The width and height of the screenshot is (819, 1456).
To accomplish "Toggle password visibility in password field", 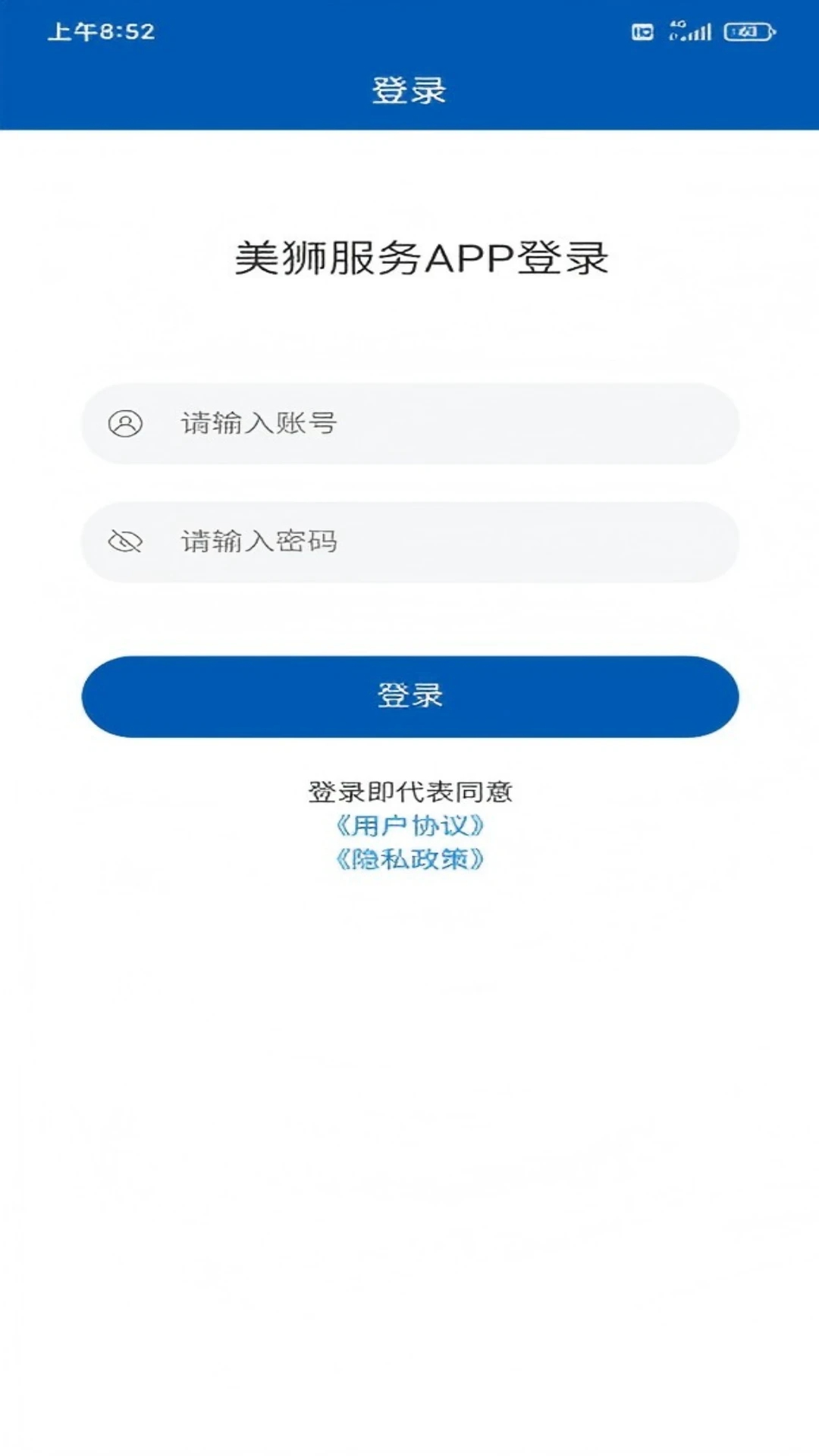I will click(125, 541).
